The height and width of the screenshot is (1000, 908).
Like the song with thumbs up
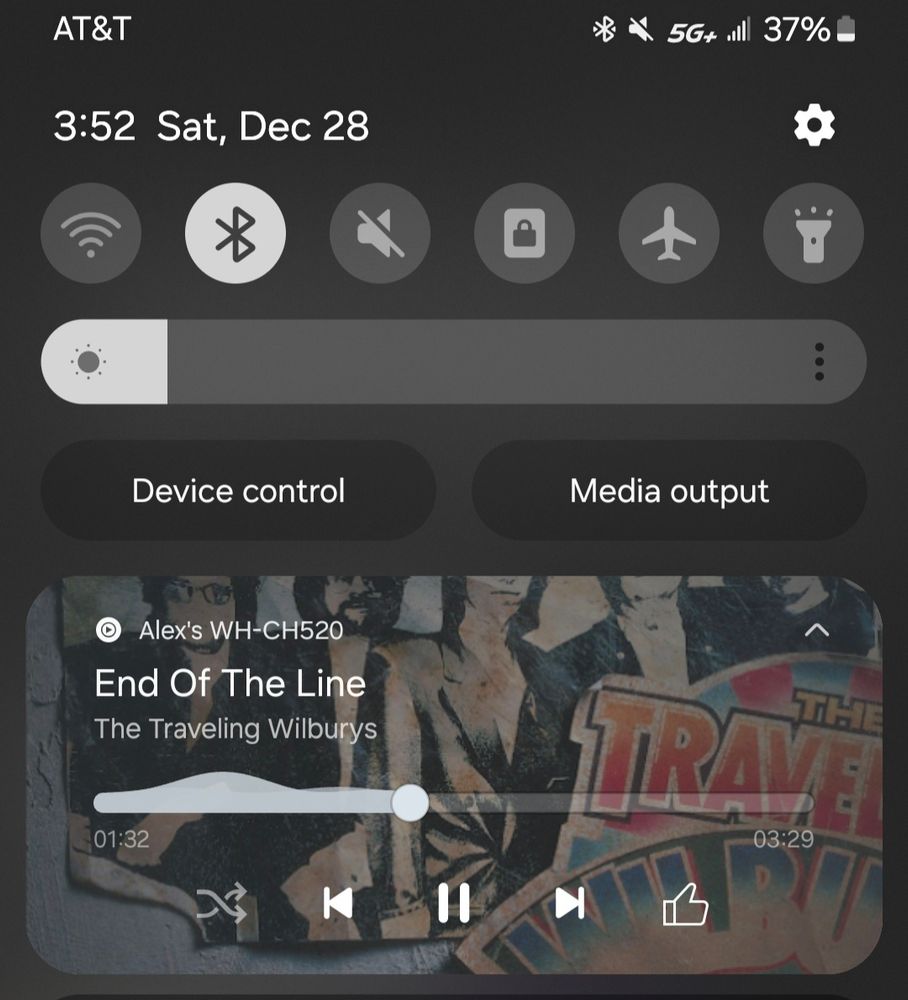point(685,906)
